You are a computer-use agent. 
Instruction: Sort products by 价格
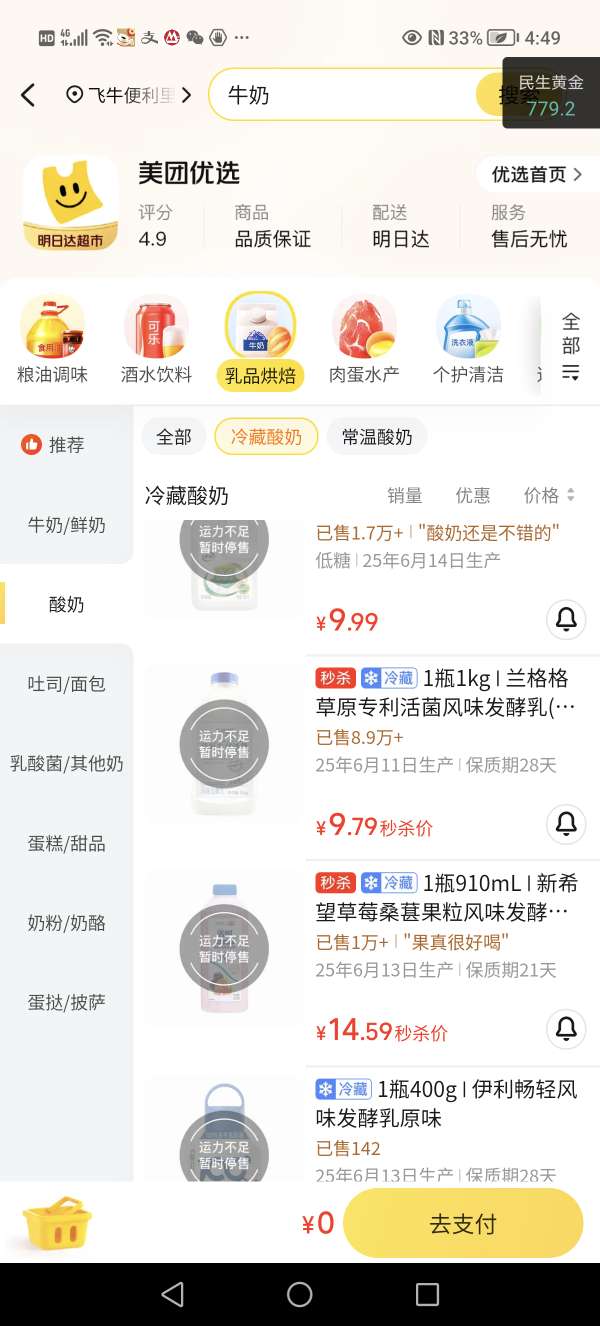(549, 495)
